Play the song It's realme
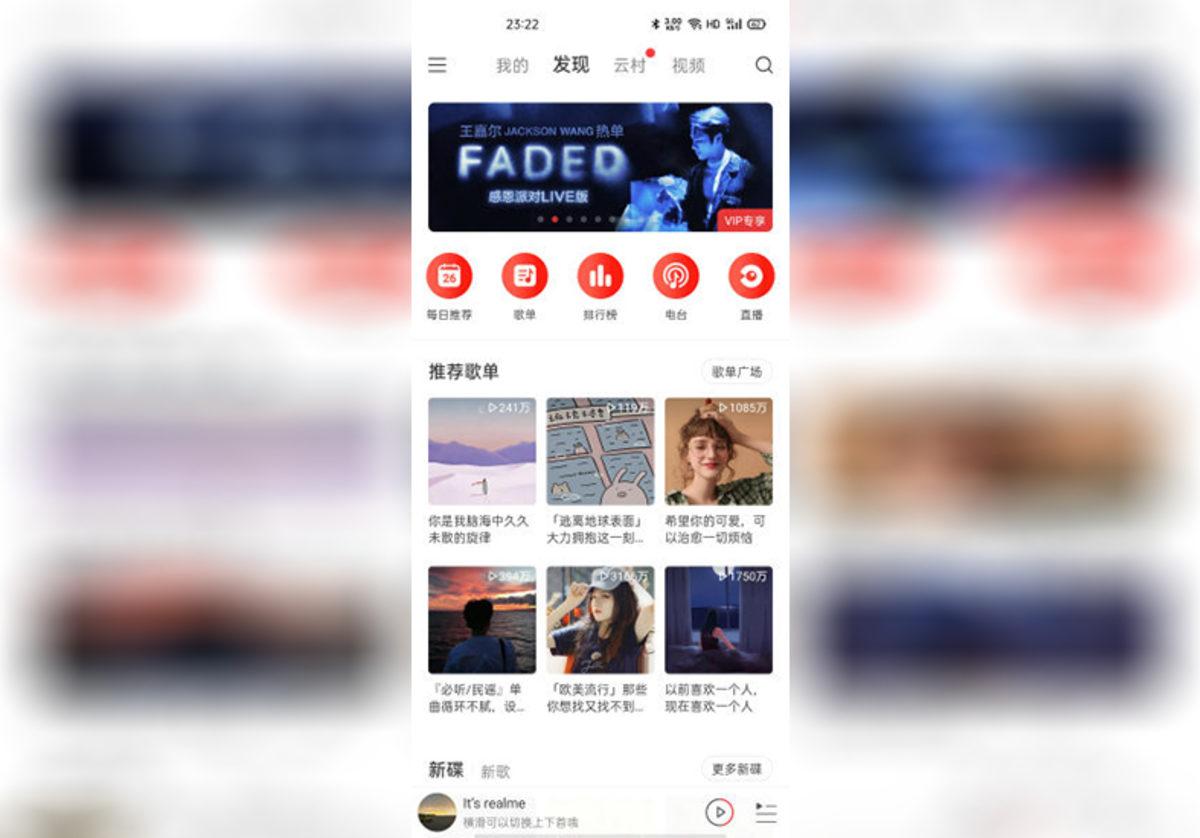This screenshot has width=1200, height=838. pos(719,812)
